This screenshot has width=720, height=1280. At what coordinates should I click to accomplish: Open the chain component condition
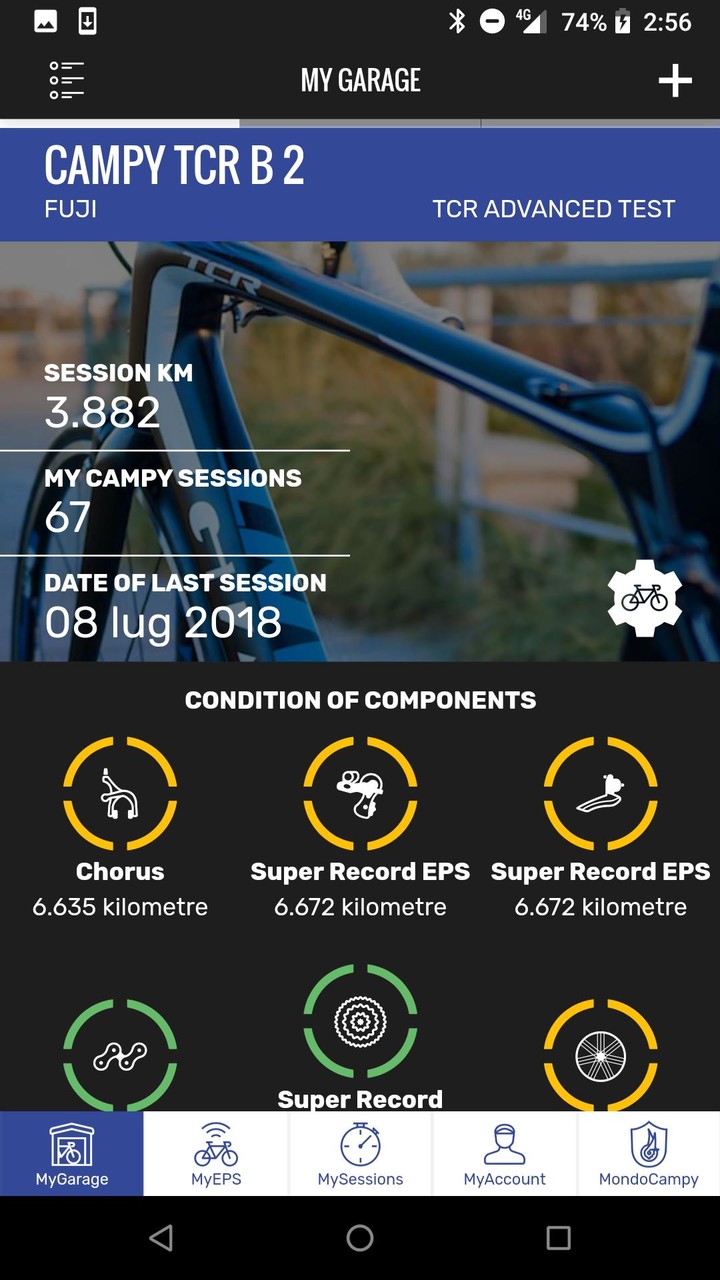point(120,1056)
